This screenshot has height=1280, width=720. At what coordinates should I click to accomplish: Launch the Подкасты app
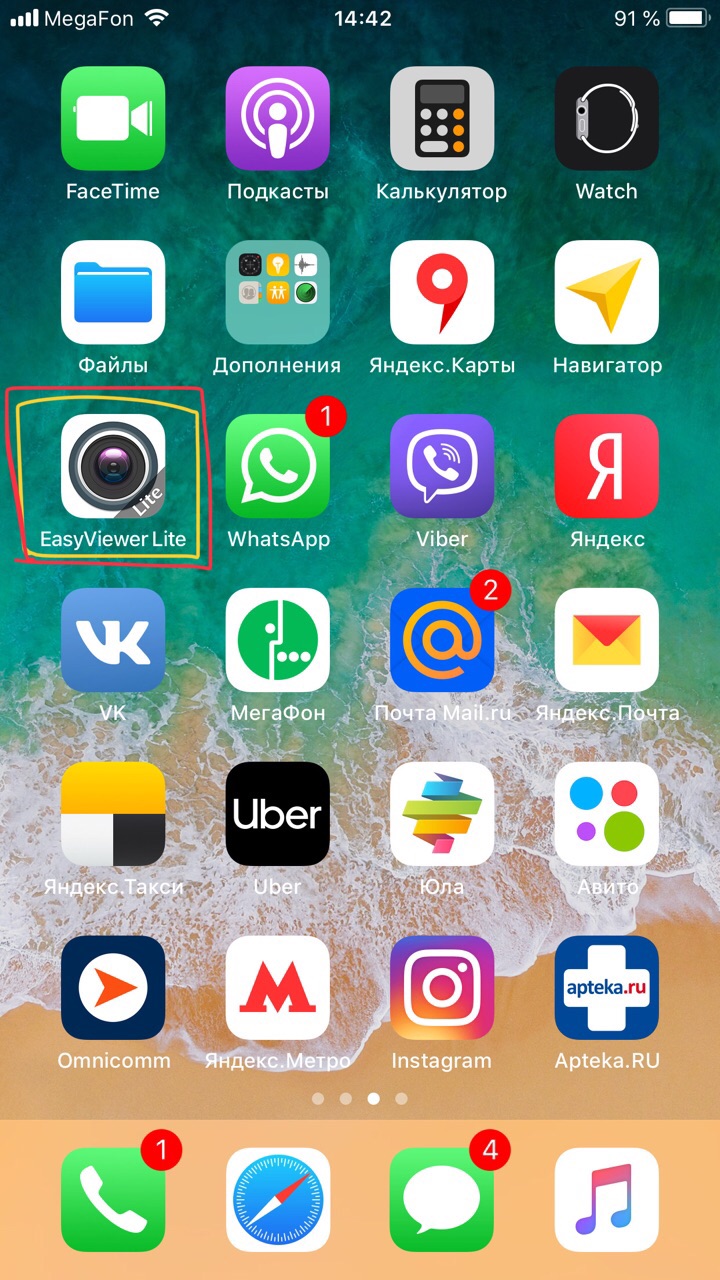pyautogui.click(x=277, y=119)
